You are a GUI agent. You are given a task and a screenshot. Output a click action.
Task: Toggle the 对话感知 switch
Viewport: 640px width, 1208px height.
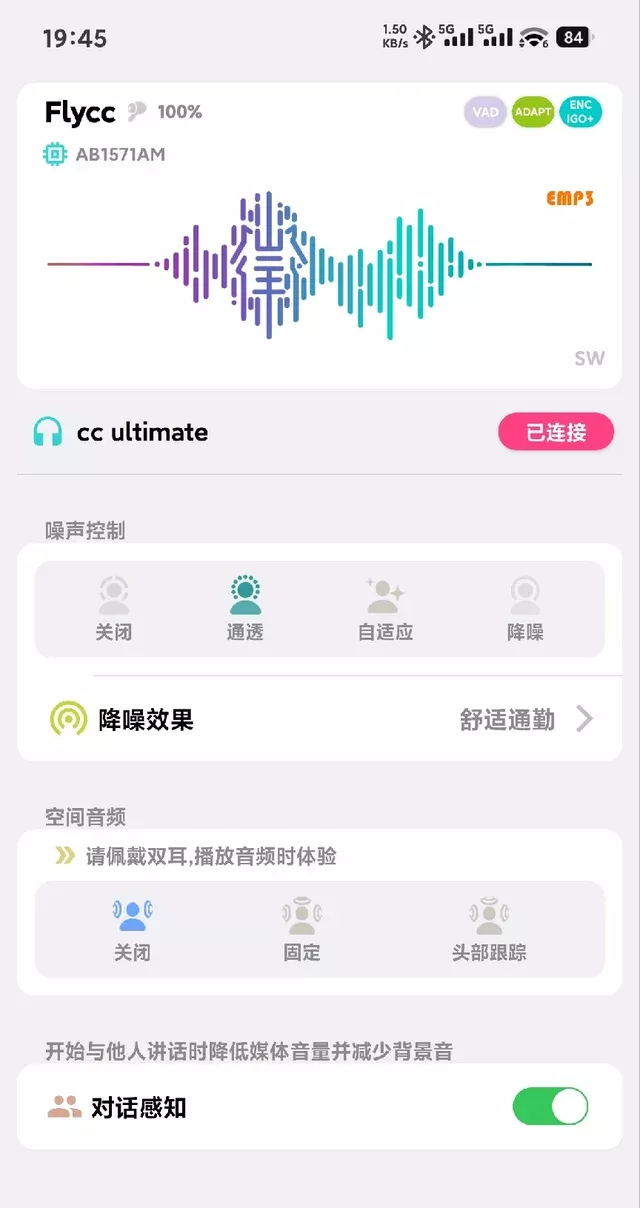pos(549,1107)
